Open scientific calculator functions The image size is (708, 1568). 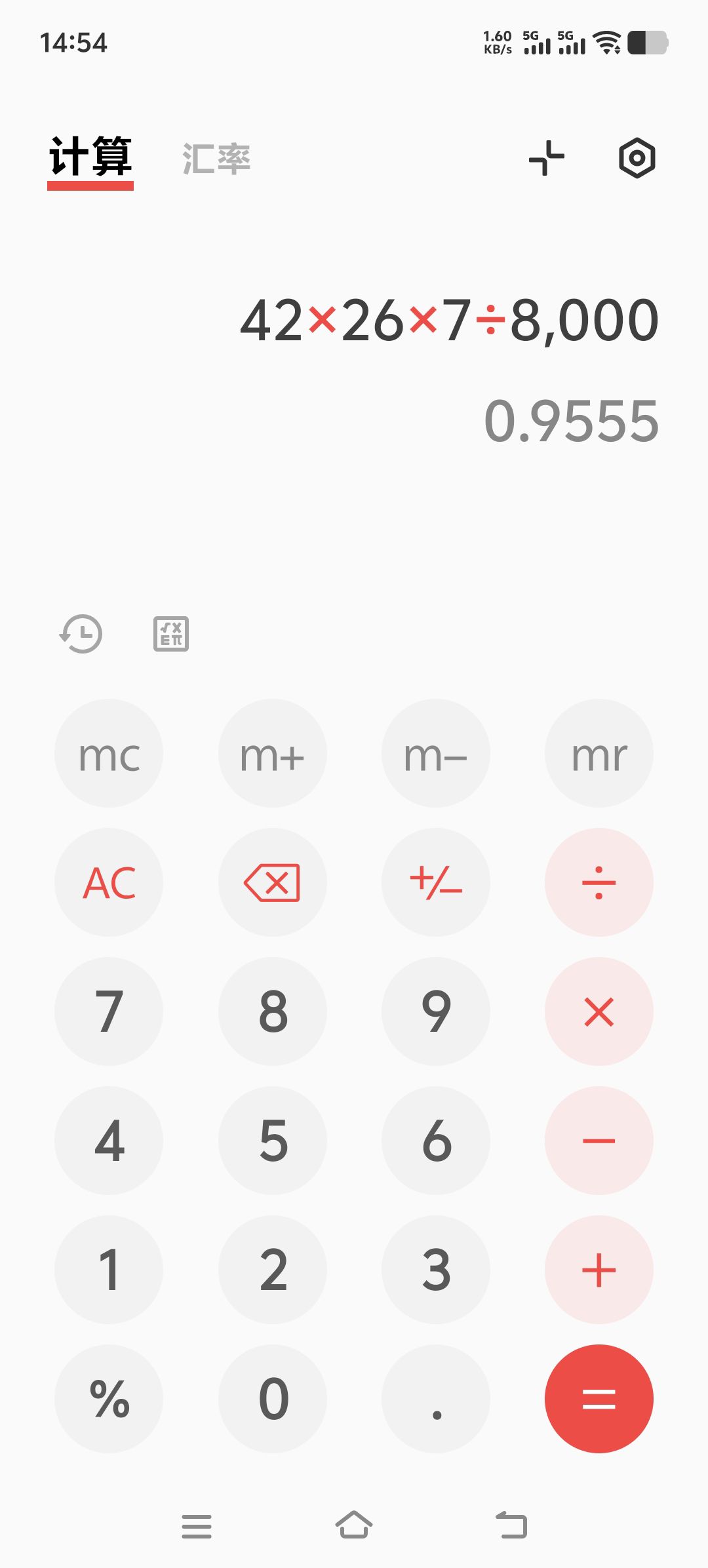[x=171, y=634]
